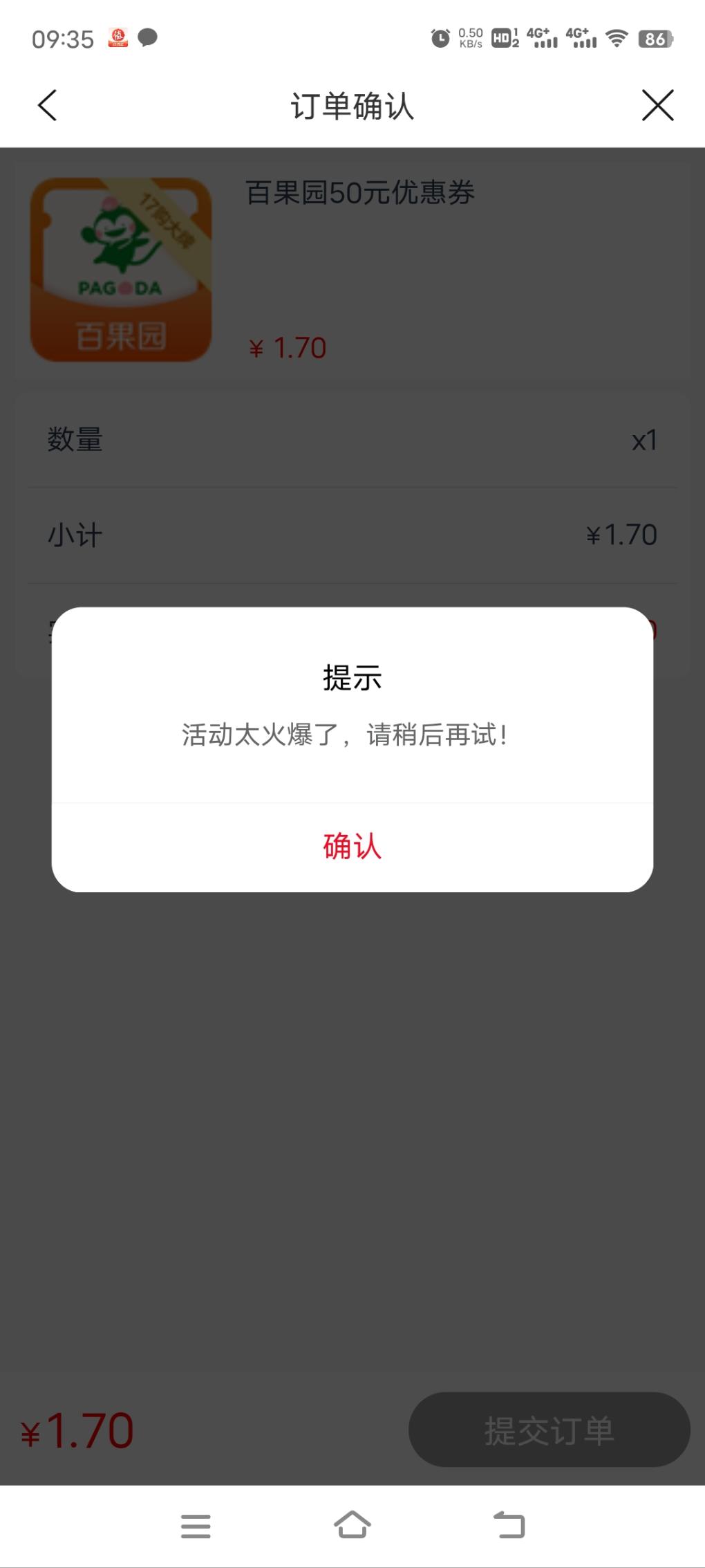This screenshot has width=705, height=1568.
Task: Close the order confirmation page
Action: pyautogui.click(x=657, y=106)
